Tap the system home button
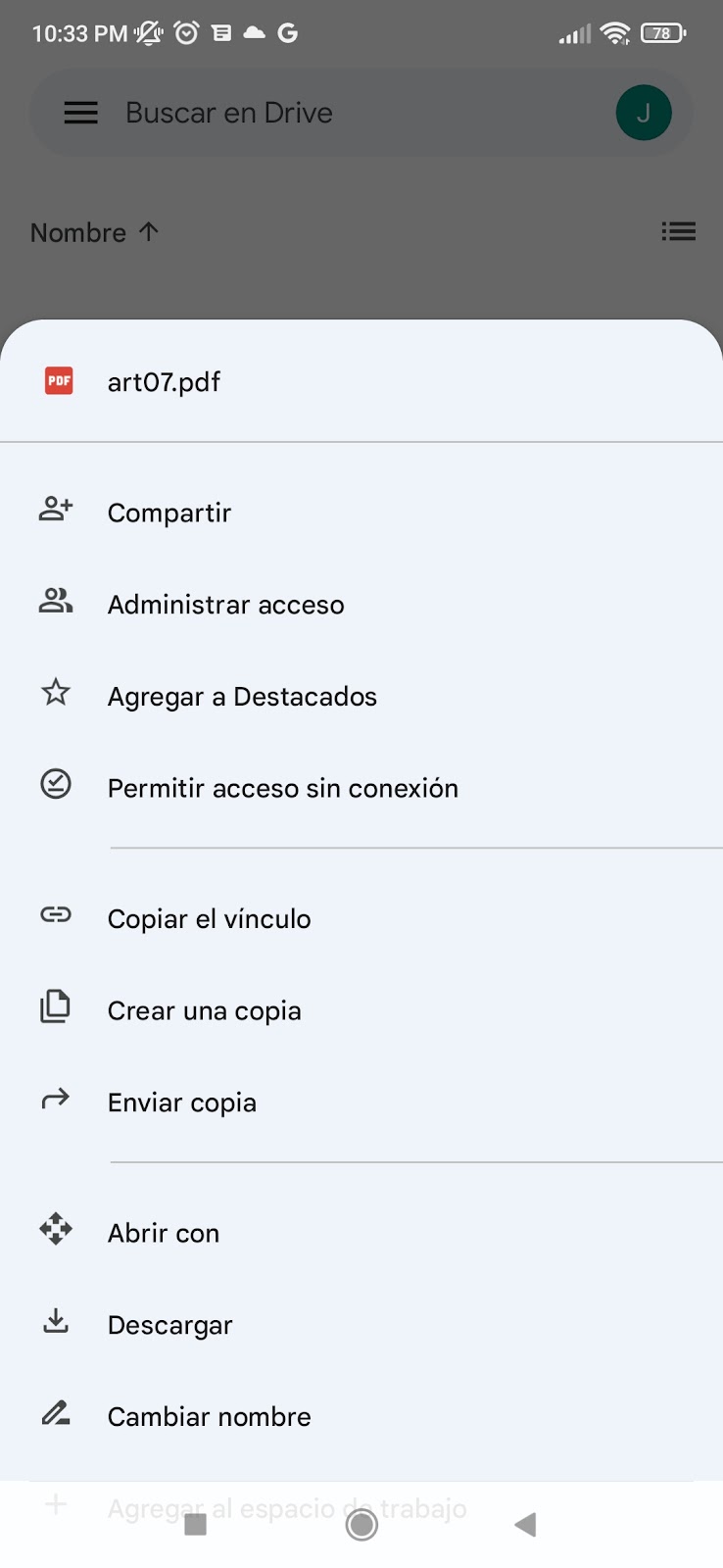This screenshot has height=1568, width=723. coord(361,1525)
